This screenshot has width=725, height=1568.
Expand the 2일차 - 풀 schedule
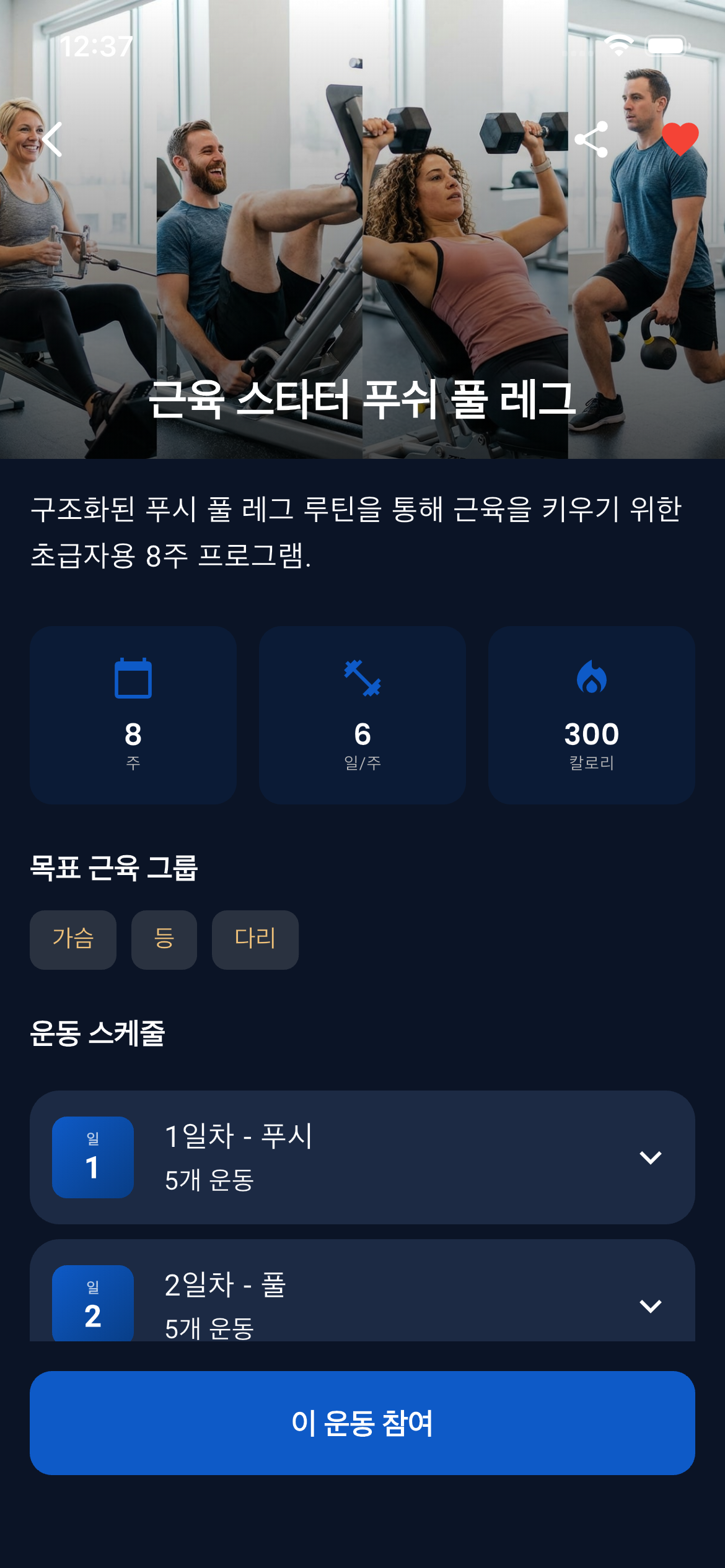point(650,1305)
